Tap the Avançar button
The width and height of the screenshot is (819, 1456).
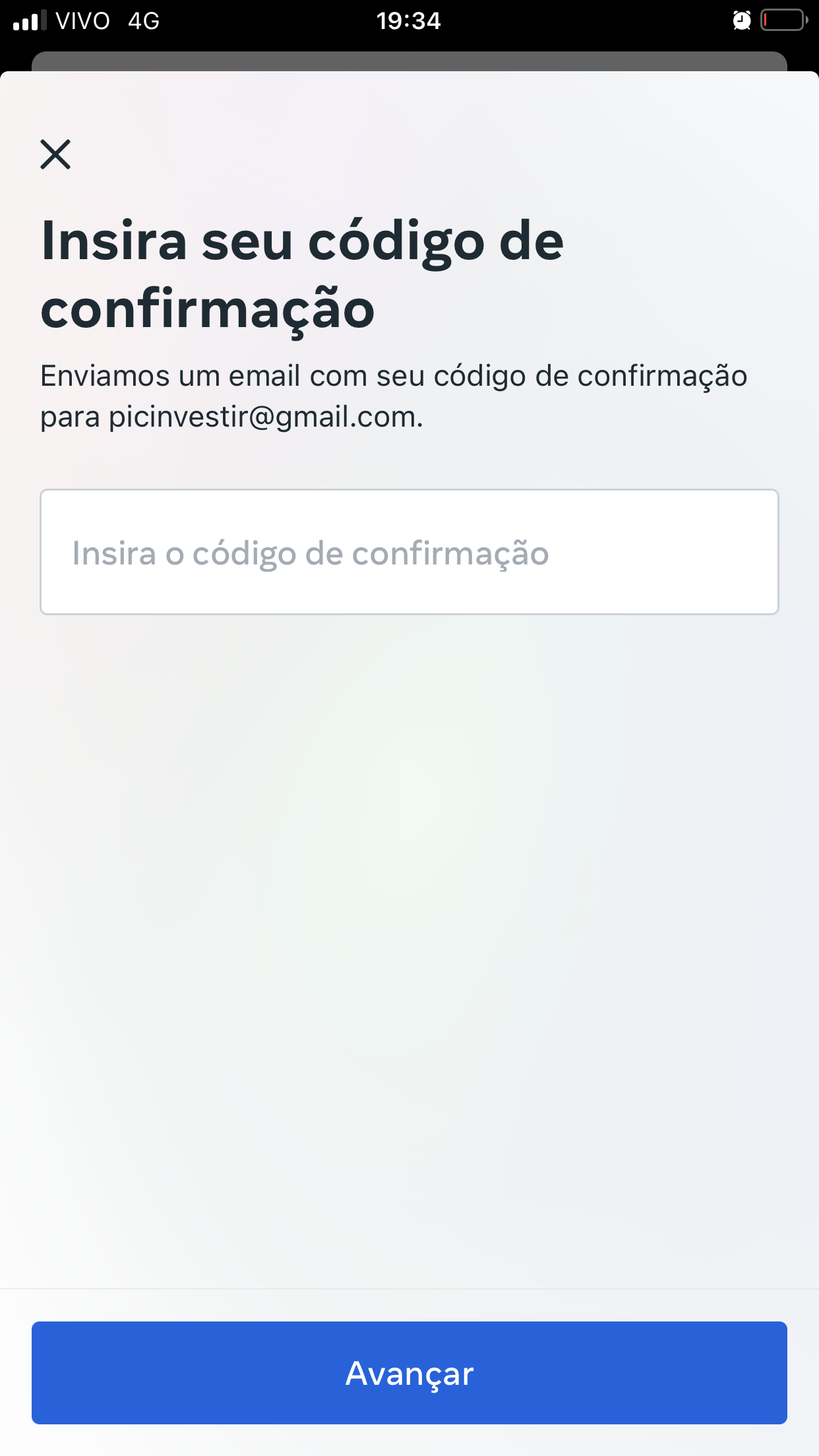(409, 1372)
